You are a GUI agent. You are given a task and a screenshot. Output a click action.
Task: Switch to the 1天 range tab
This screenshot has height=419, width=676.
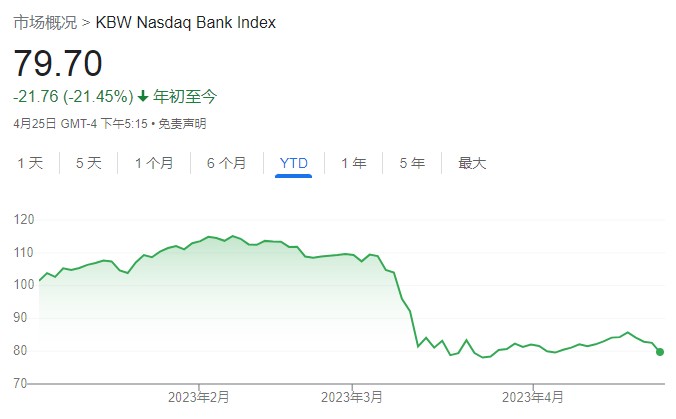click(30, 163)
